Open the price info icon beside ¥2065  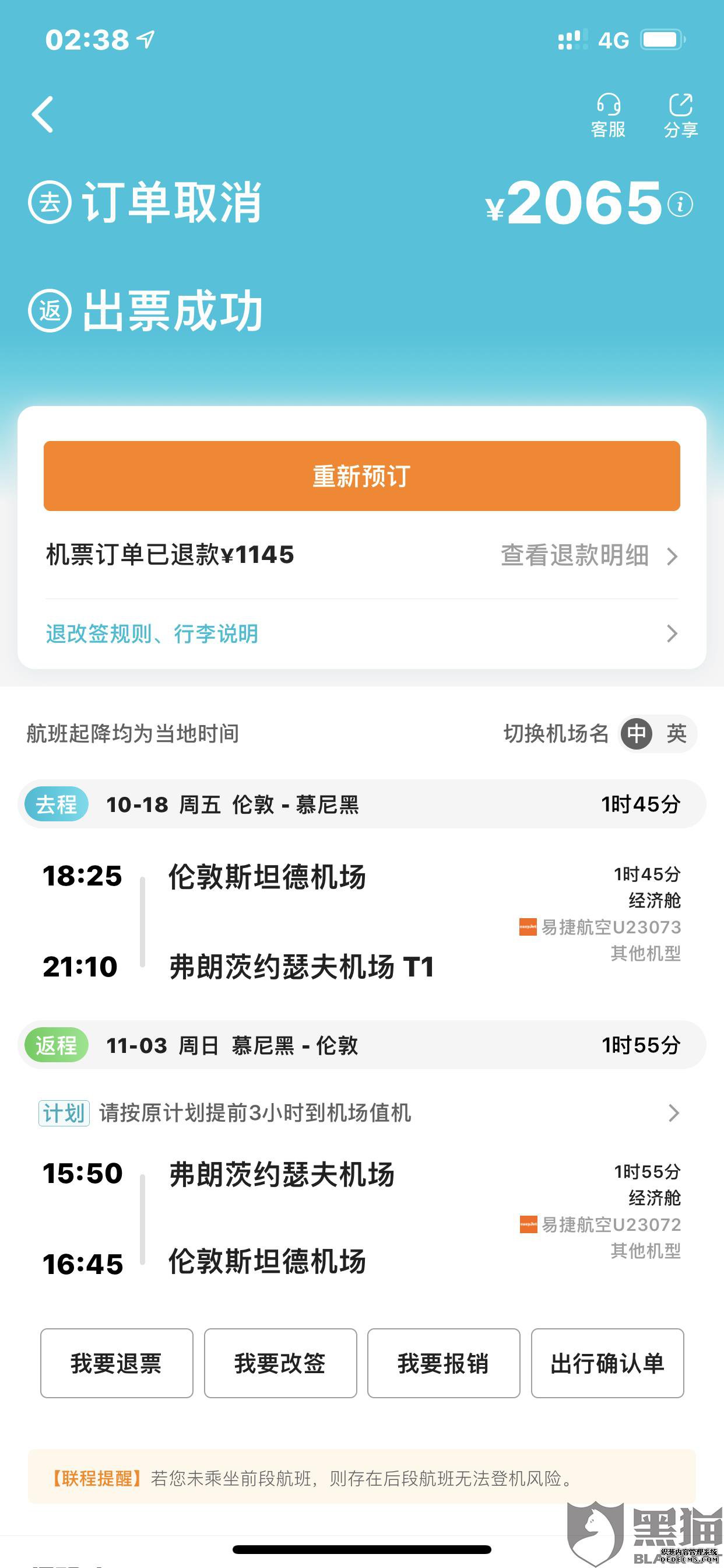click(x=680, y=204)
